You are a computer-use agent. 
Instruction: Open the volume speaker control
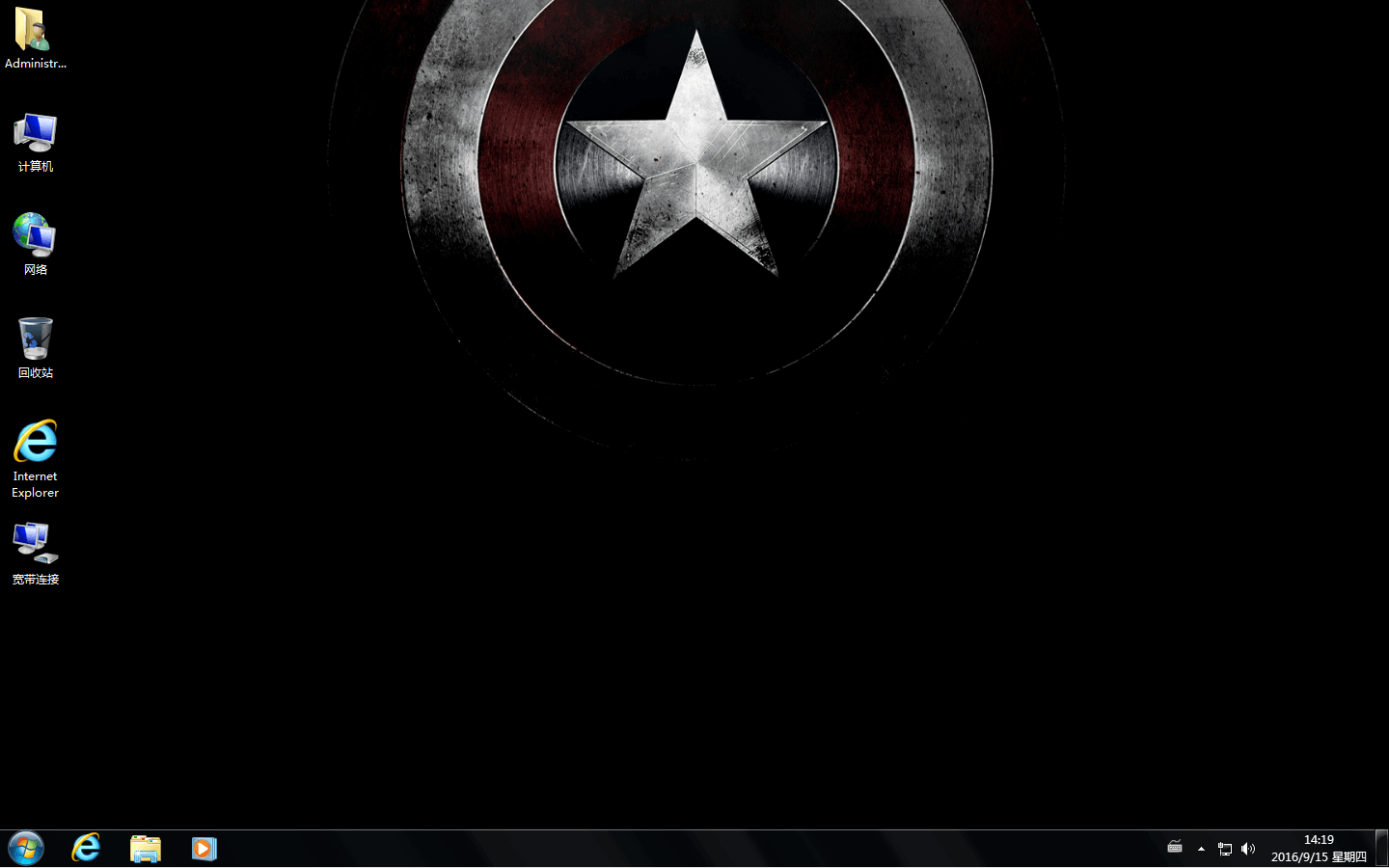(1248, 849)
